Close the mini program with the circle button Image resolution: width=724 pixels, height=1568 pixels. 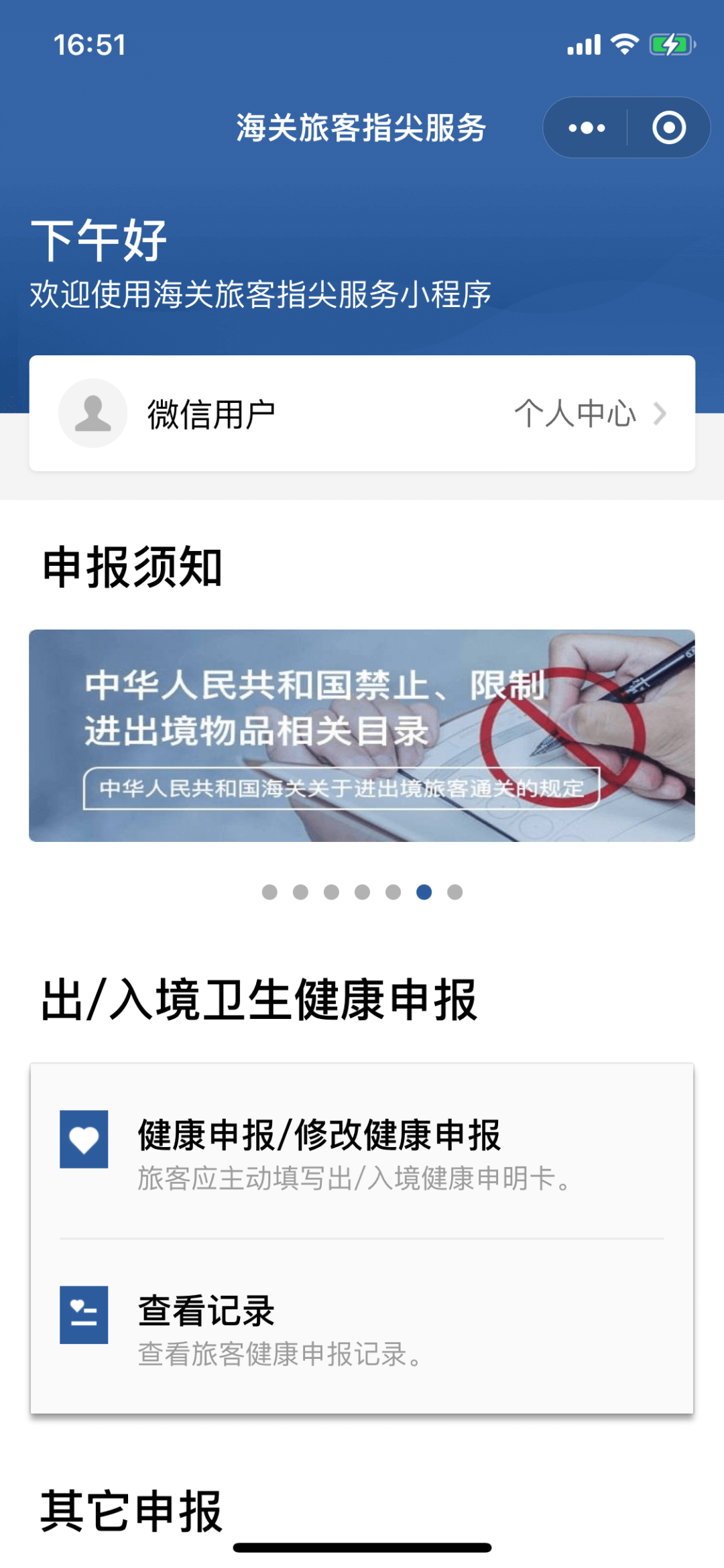(669, 127)
